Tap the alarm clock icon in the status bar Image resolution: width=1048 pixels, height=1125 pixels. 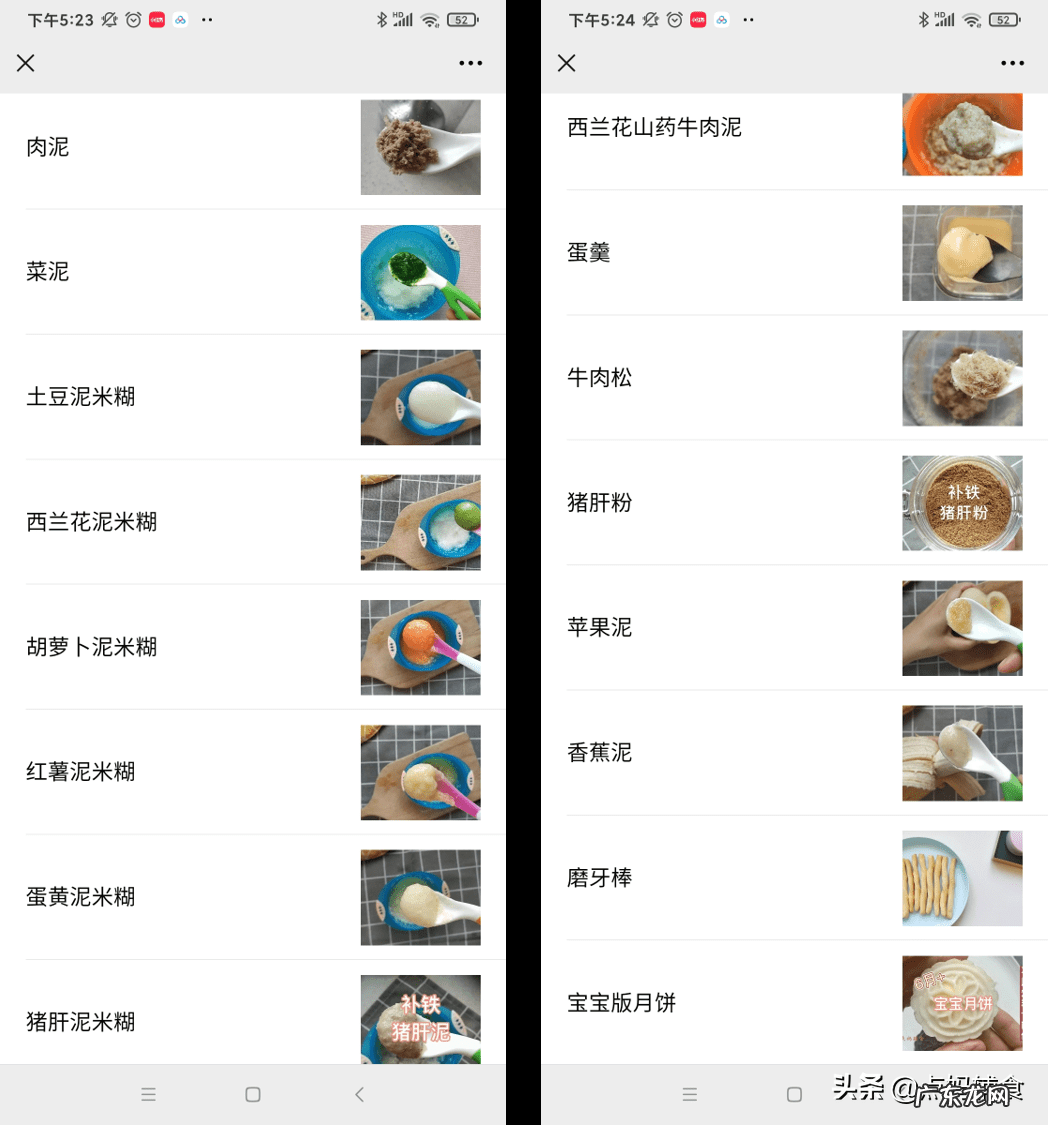(131, 18)
